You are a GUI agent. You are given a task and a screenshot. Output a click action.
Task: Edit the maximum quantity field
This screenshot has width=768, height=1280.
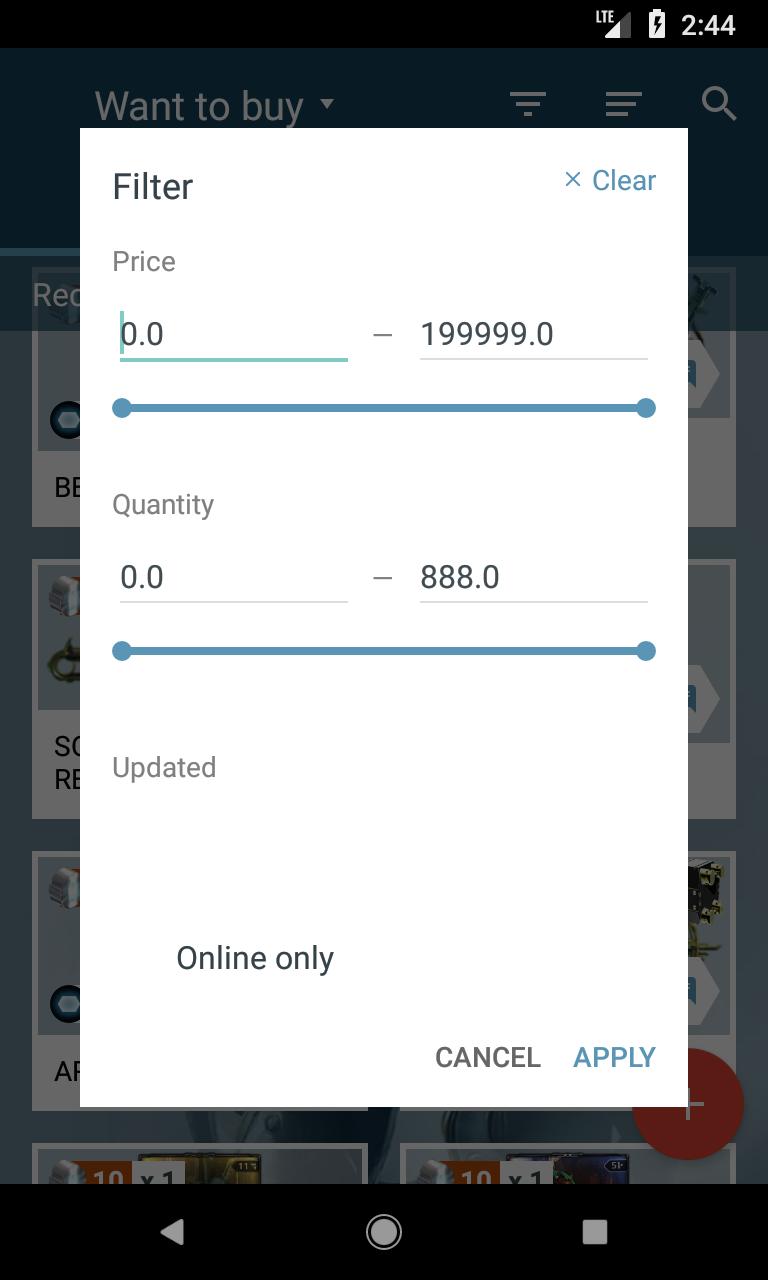coord(534,577)
